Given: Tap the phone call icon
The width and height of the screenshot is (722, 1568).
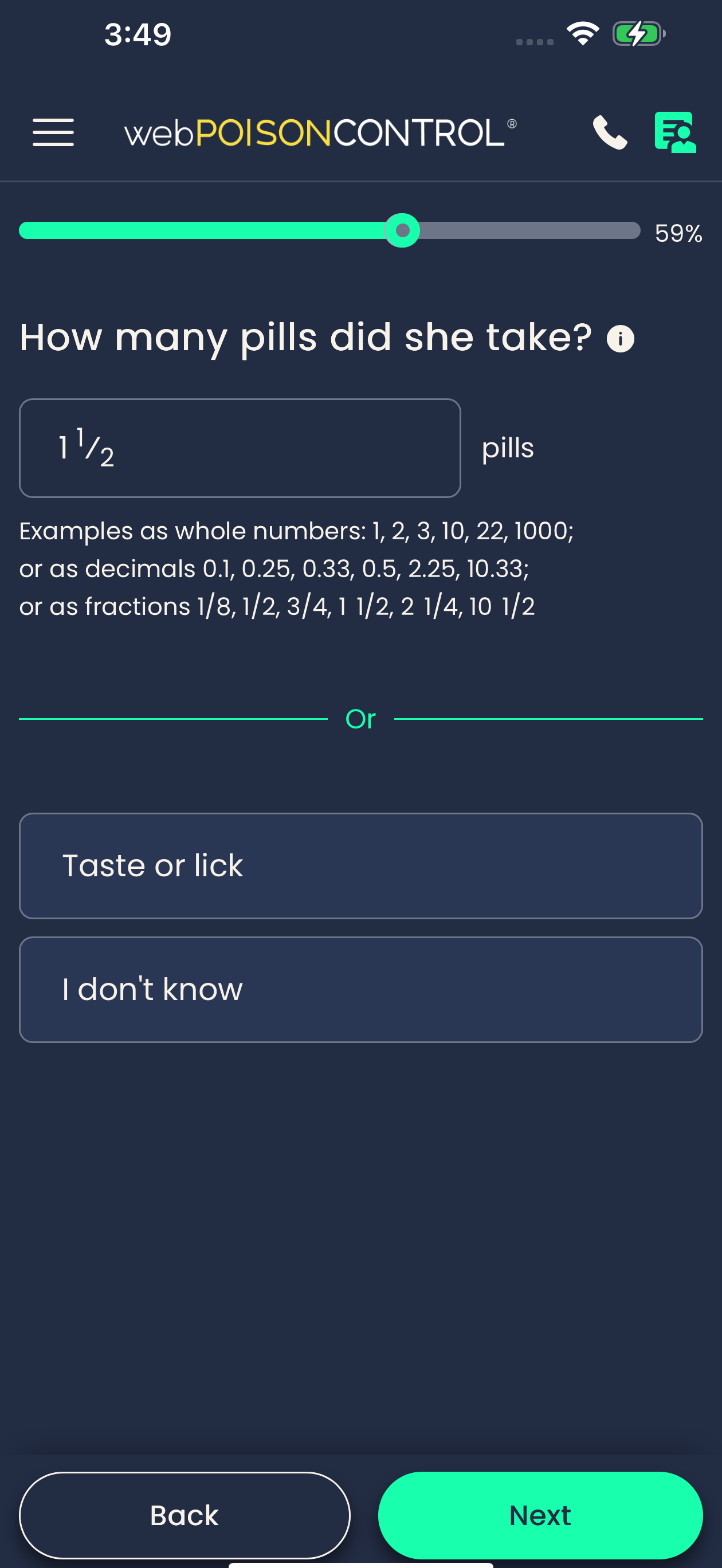Looking at the screenshot, I should 609,132.
